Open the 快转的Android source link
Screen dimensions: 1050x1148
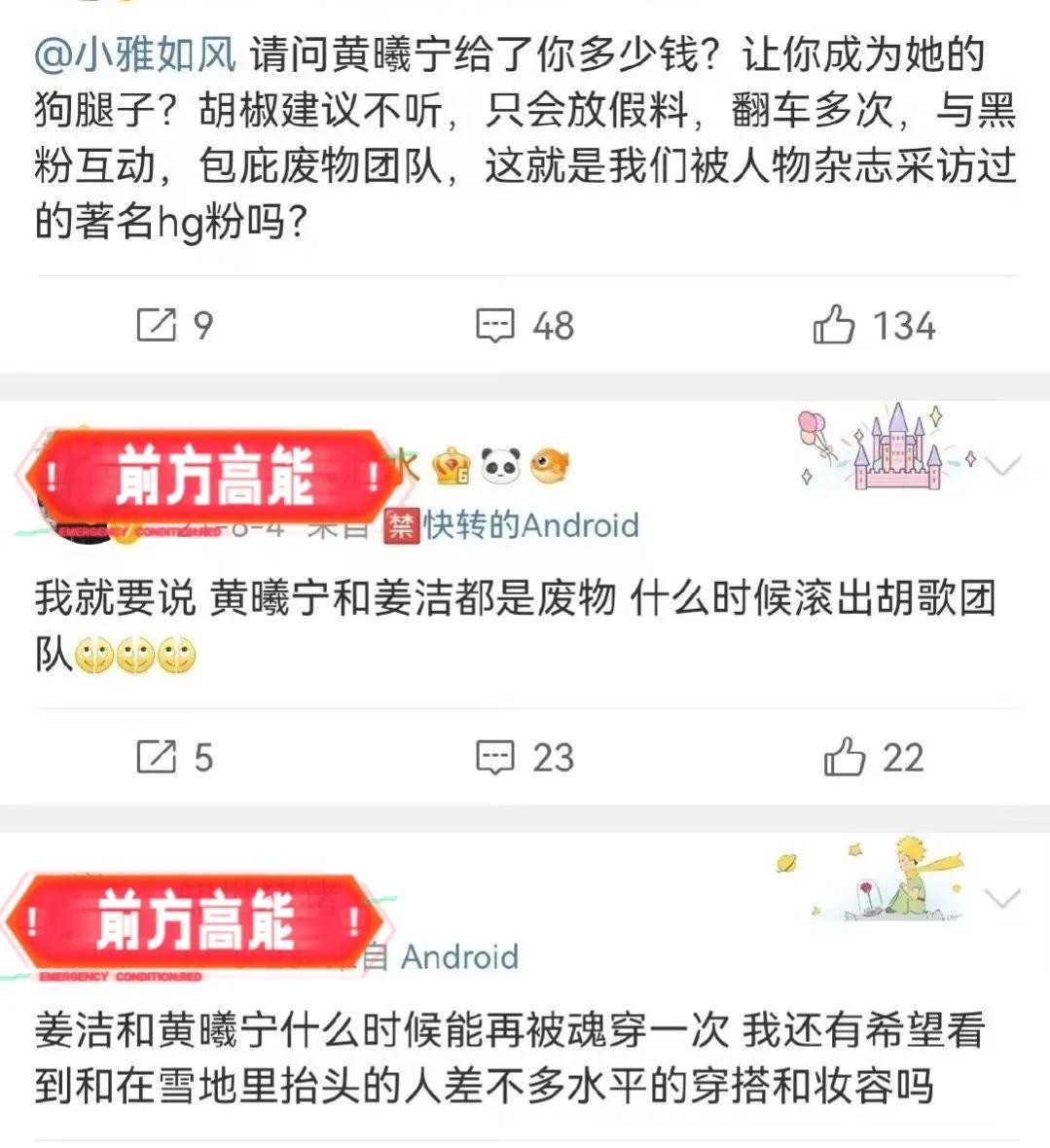pyautogui.click(x=530, y=525)
